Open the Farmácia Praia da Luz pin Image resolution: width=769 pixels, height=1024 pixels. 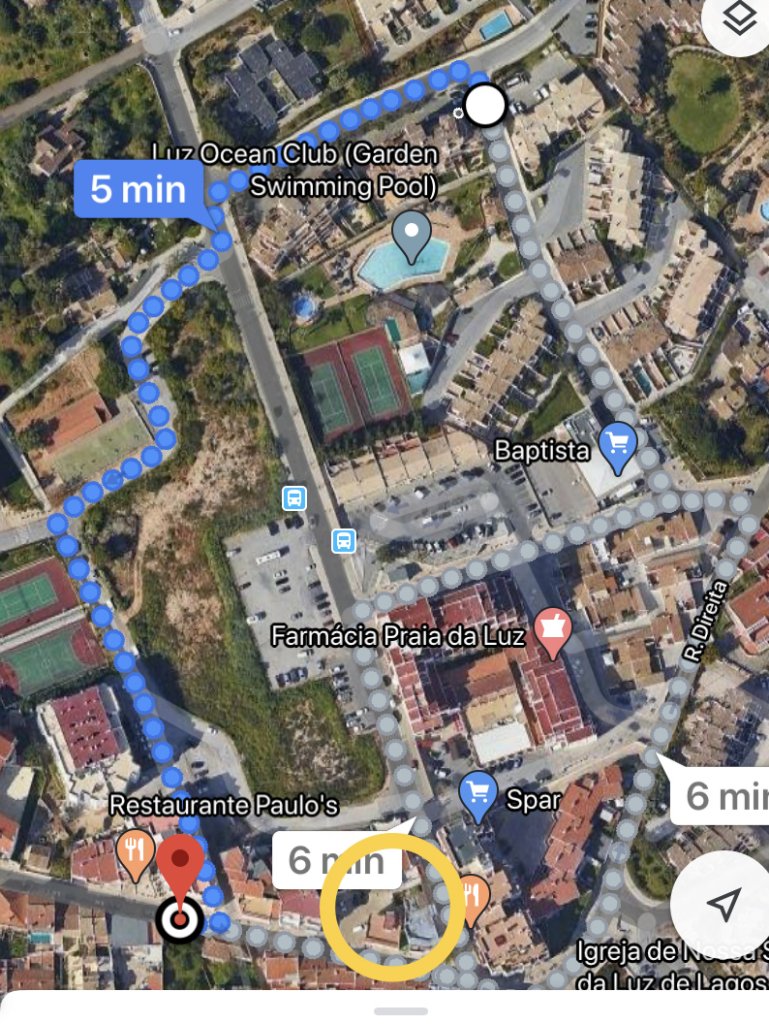[x=549, y=634]
